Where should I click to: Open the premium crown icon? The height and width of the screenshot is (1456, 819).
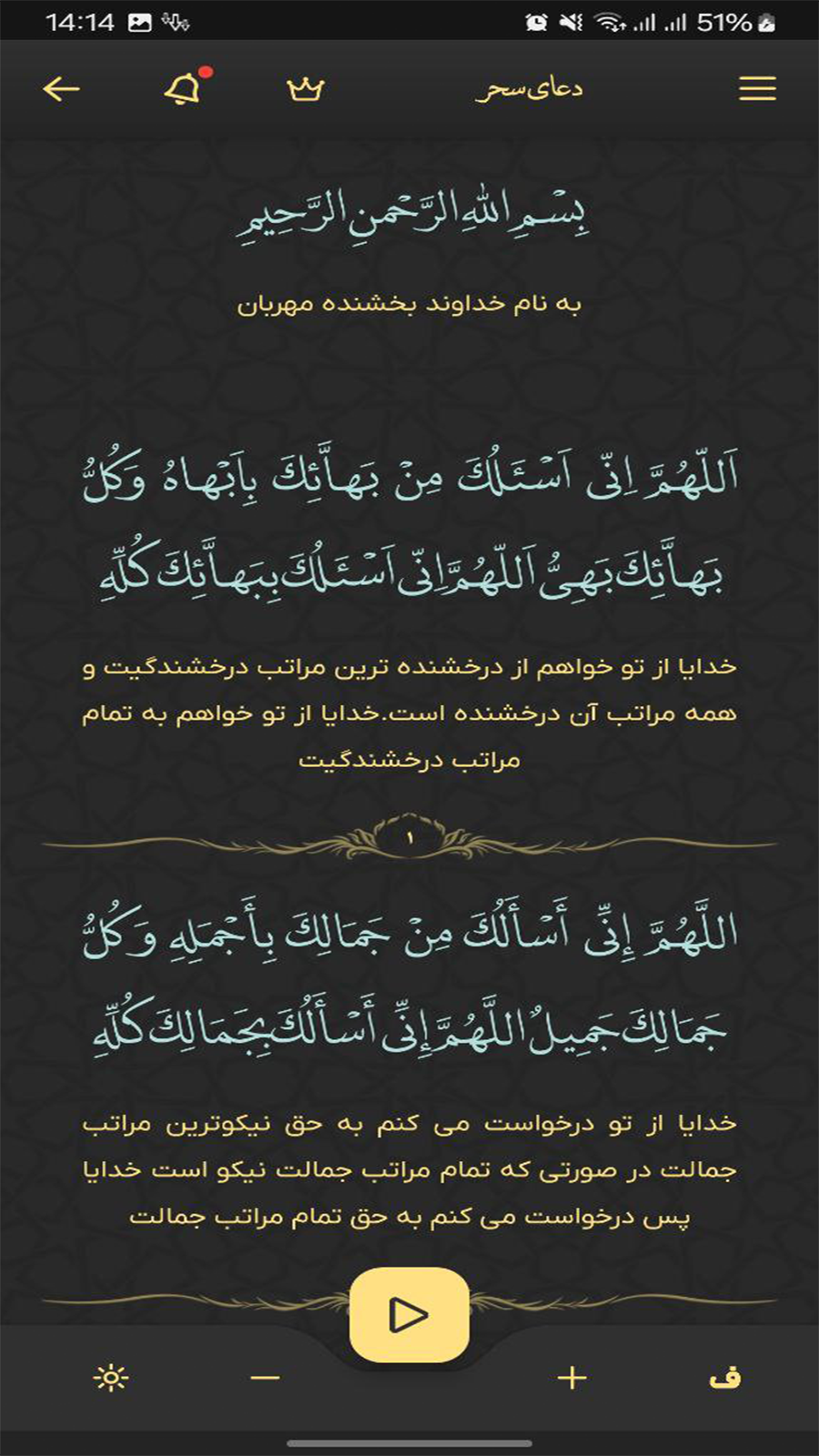click(305, 88)
